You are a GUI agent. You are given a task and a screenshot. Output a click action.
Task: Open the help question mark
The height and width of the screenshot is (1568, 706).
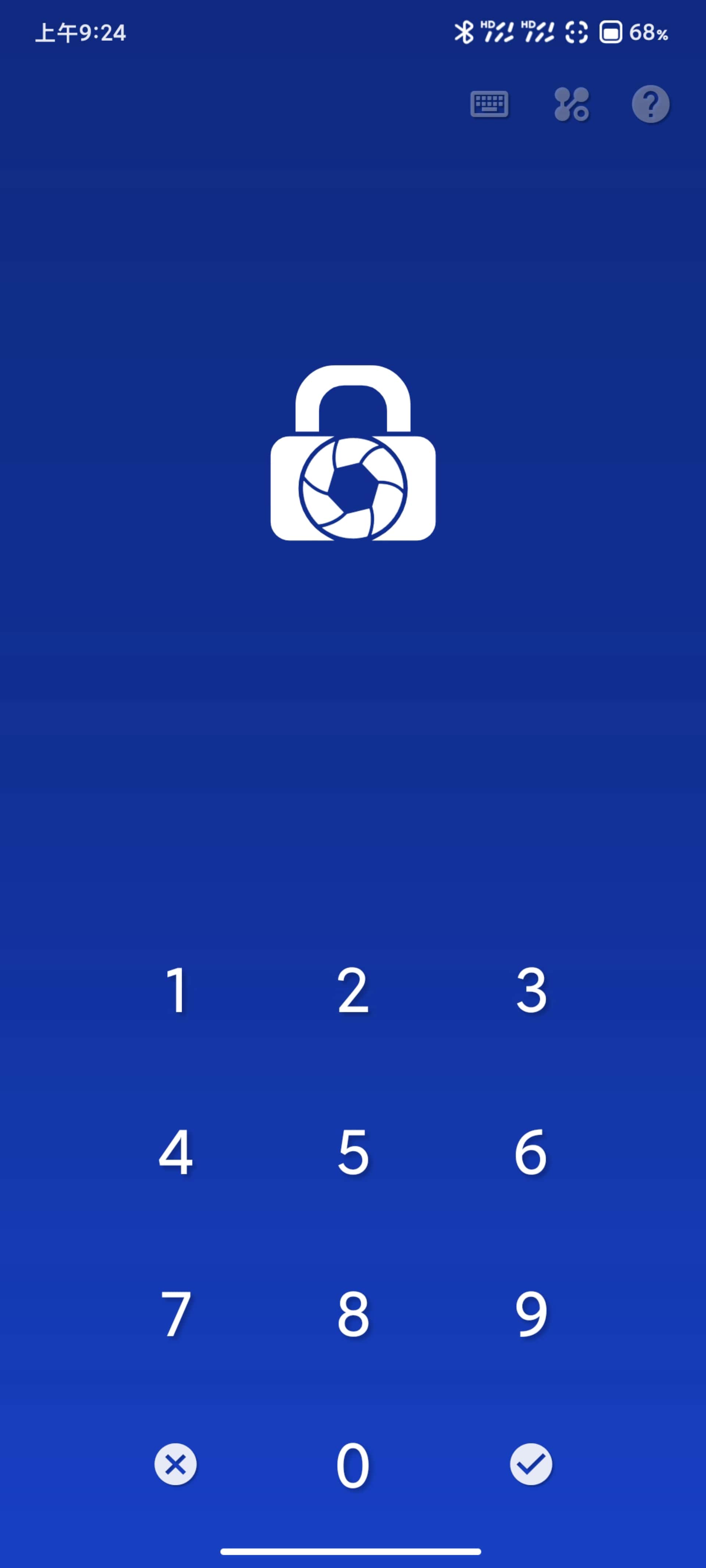click(650, 104)
